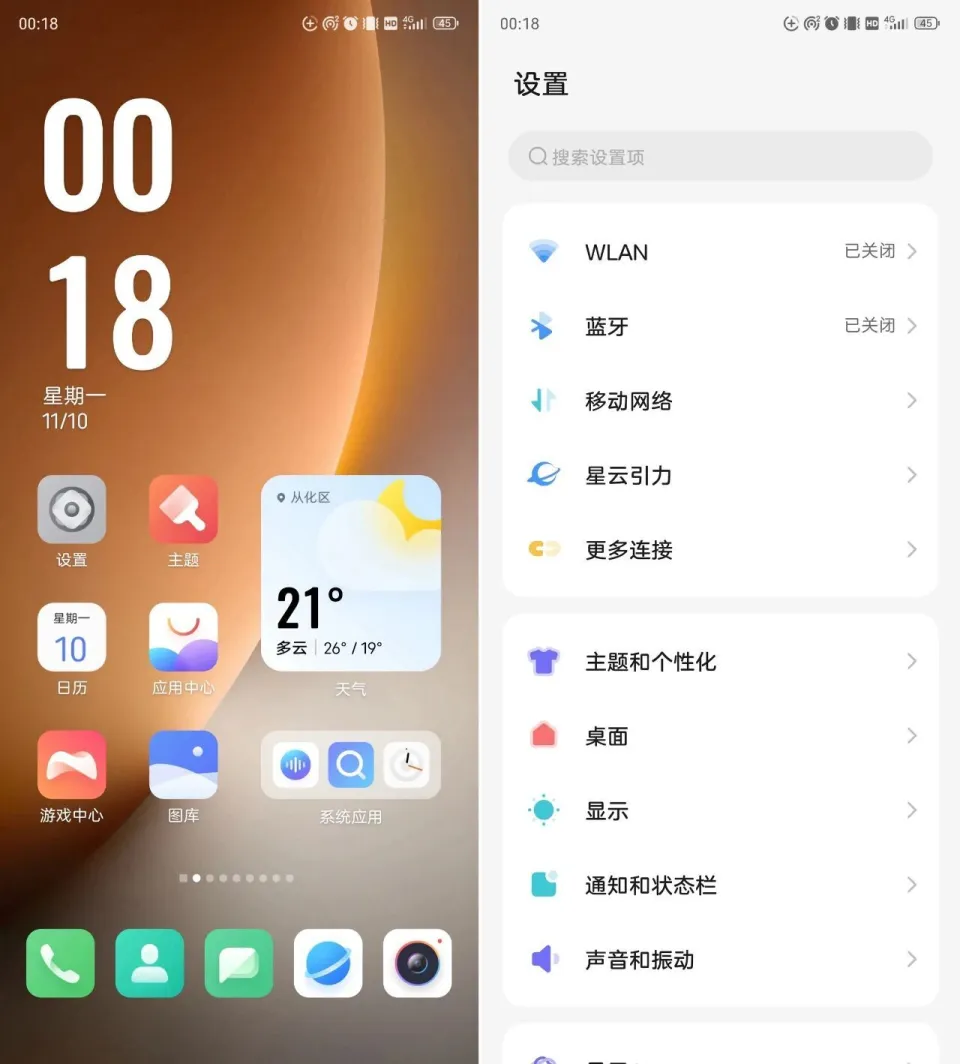Screen dimensions: 960x1064
Task: Open 应用中心 app store
Action: 183,638
